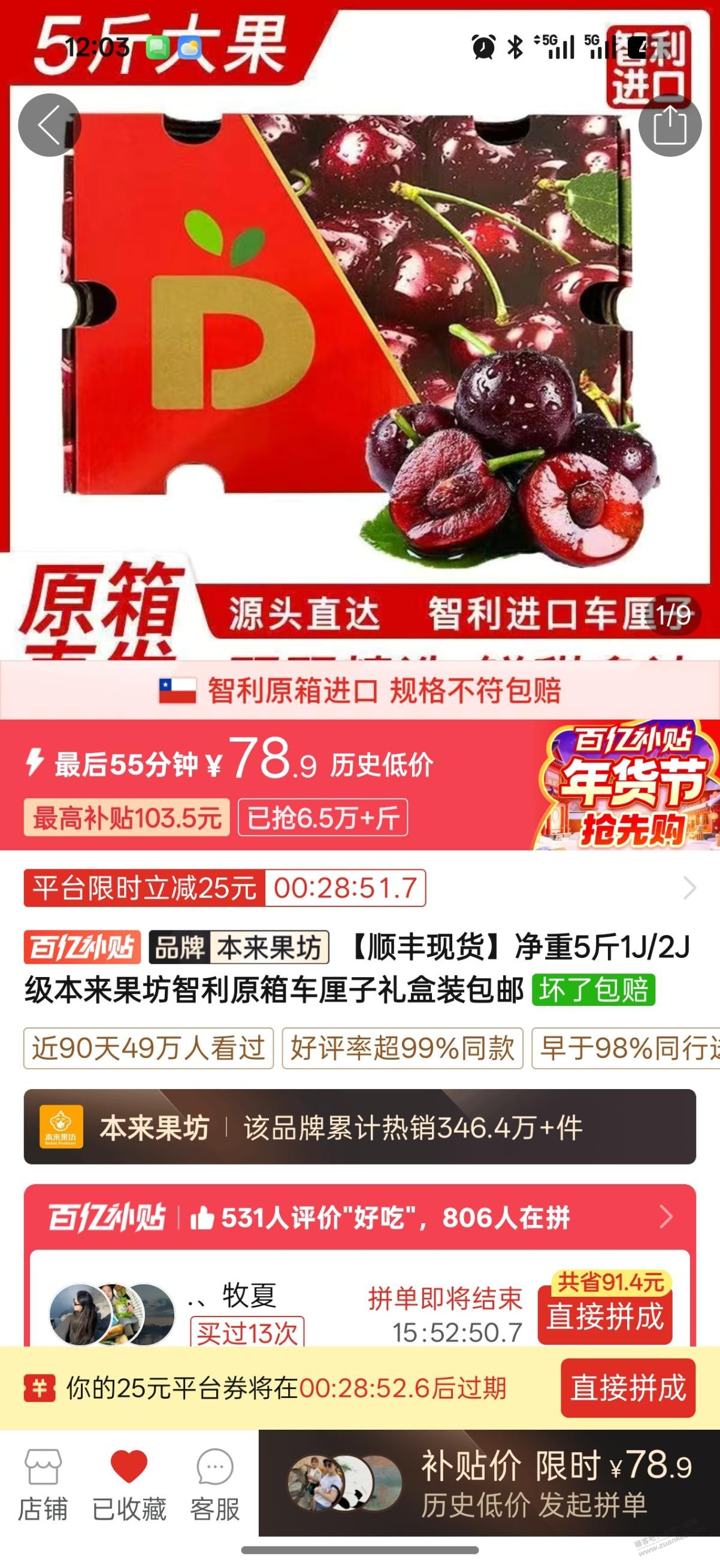Tap the 好评率超99%同款 chip
Viewport: 720px width, 1568px height.
click(x=402, y=1049)
